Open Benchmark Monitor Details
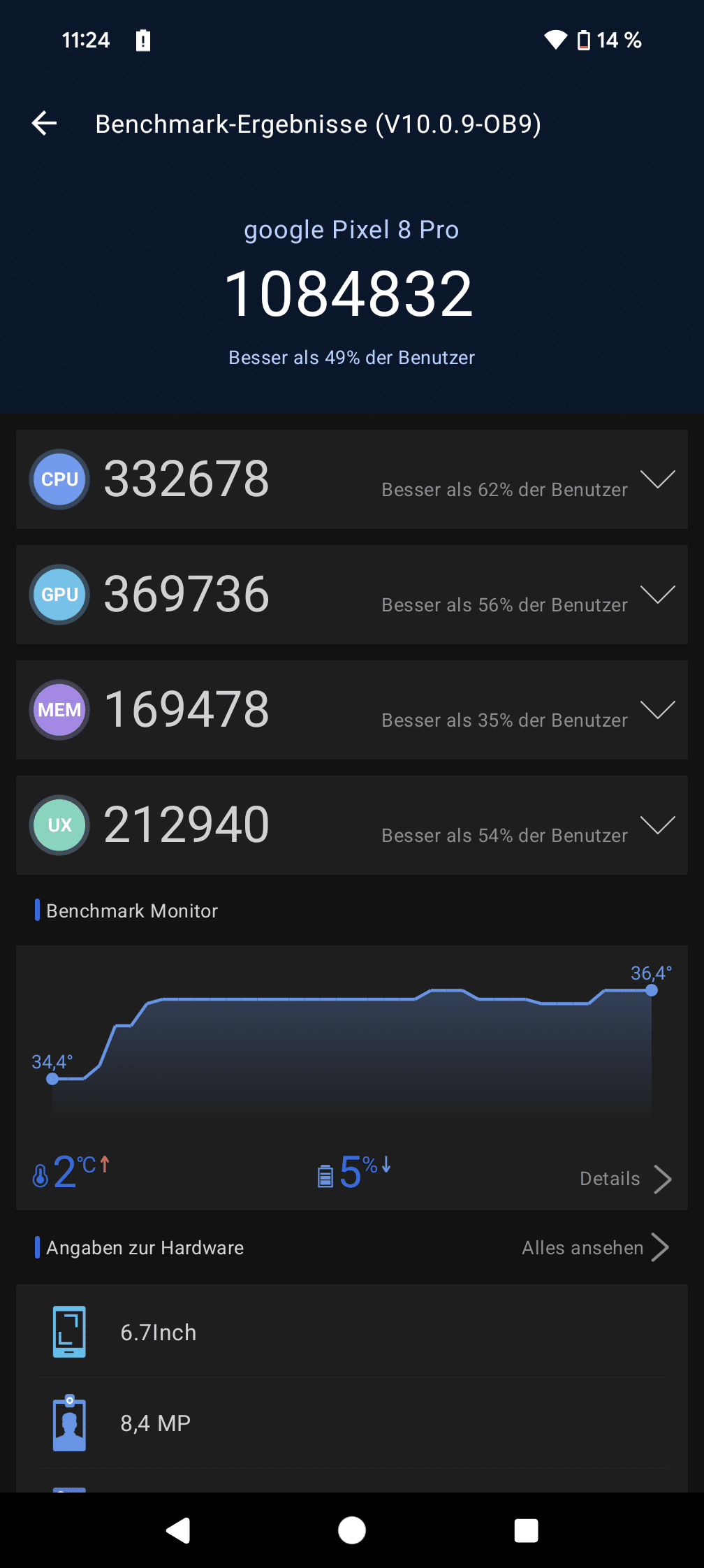The width and height of the screenshot is (704, 1568). point(626,1179)
